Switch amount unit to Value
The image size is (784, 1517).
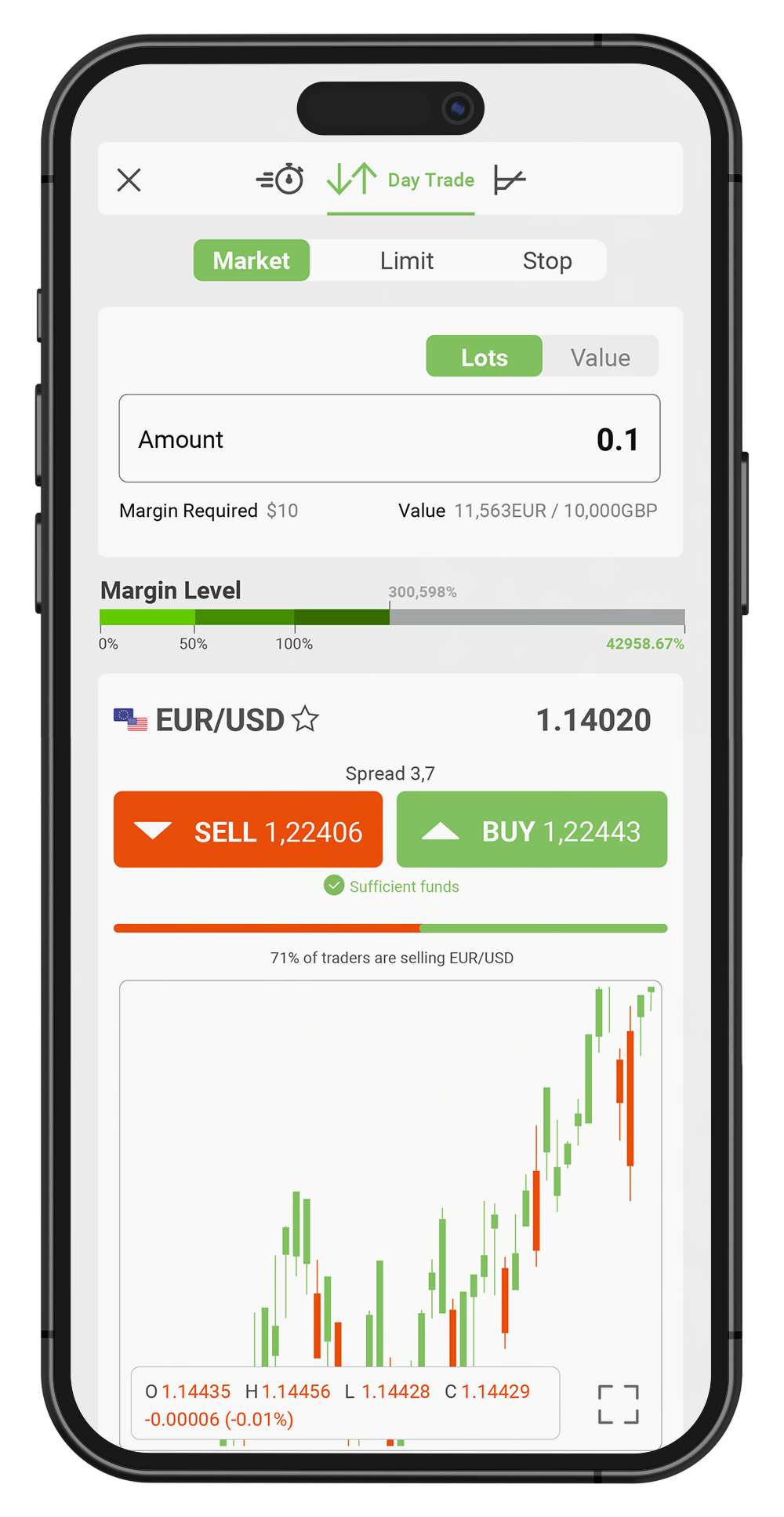pos(600,357)
